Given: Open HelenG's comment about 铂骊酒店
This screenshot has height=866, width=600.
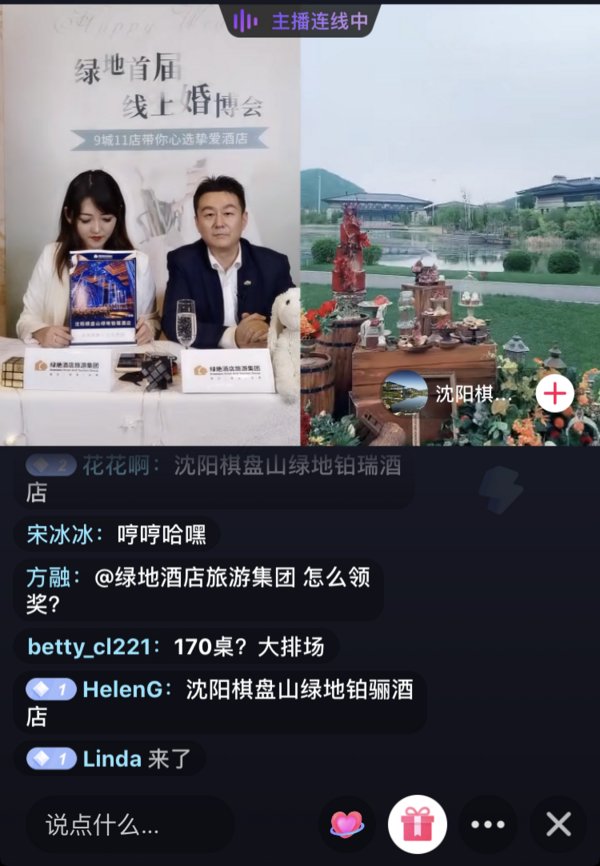Looking at the screenshot, I should coord(220,702).
